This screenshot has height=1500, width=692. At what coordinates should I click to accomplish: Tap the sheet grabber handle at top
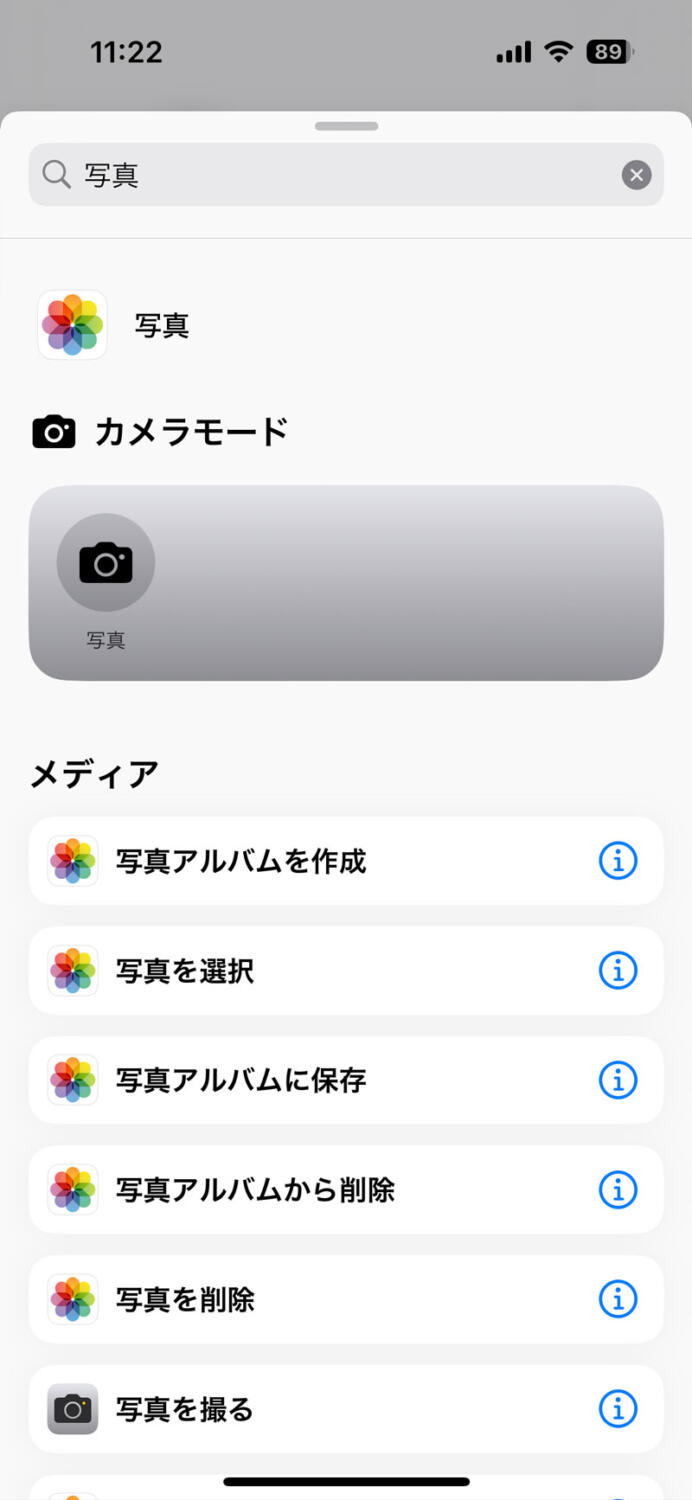[x=346, y=126]
